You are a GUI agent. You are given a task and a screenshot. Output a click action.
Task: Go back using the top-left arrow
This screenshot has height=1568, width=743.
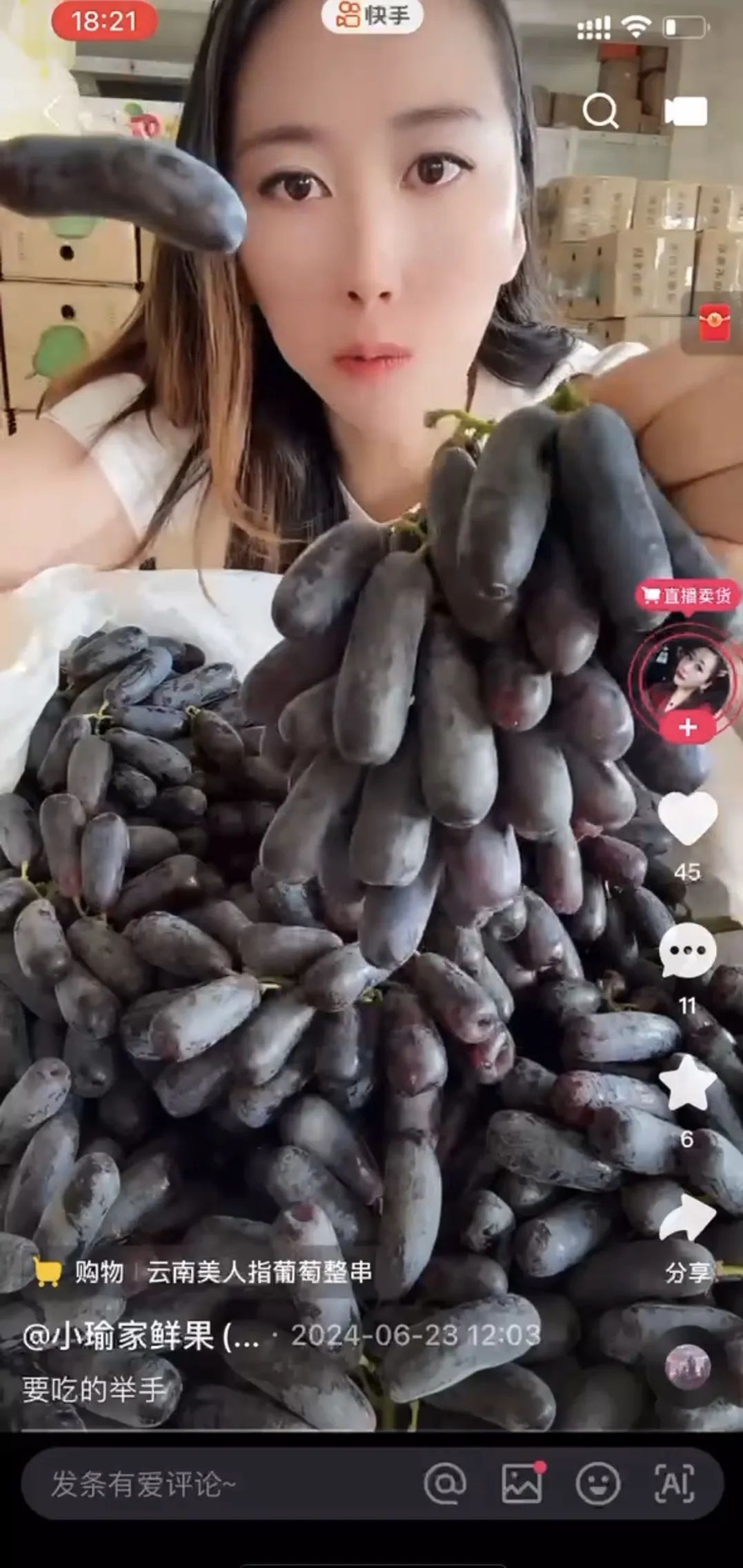coord(52,112)
